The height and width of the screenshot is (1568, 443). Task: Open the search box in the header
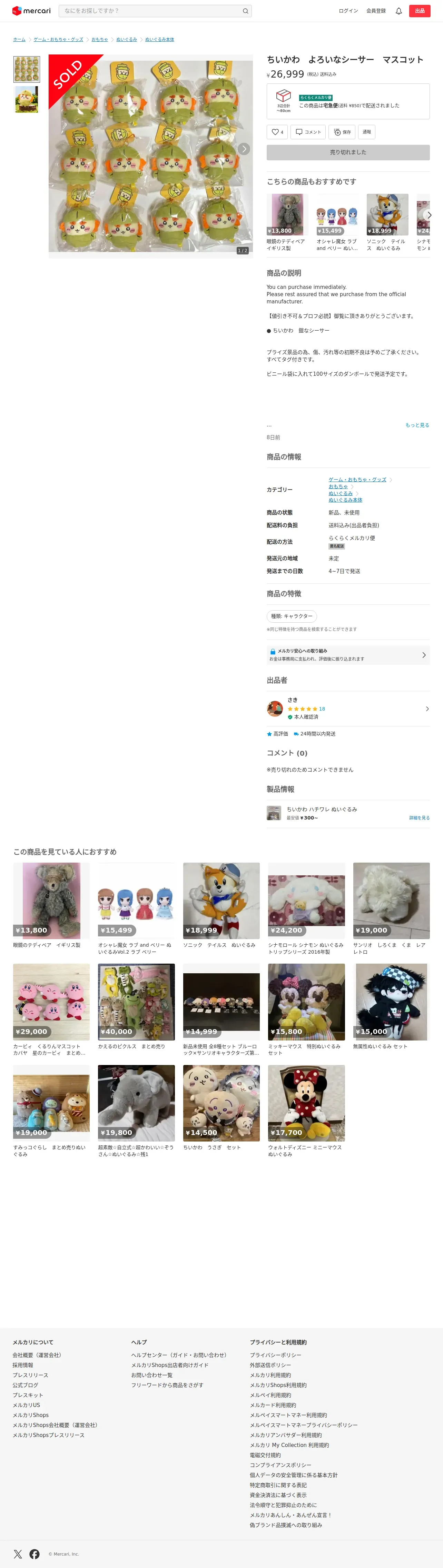tap(152, 11)
